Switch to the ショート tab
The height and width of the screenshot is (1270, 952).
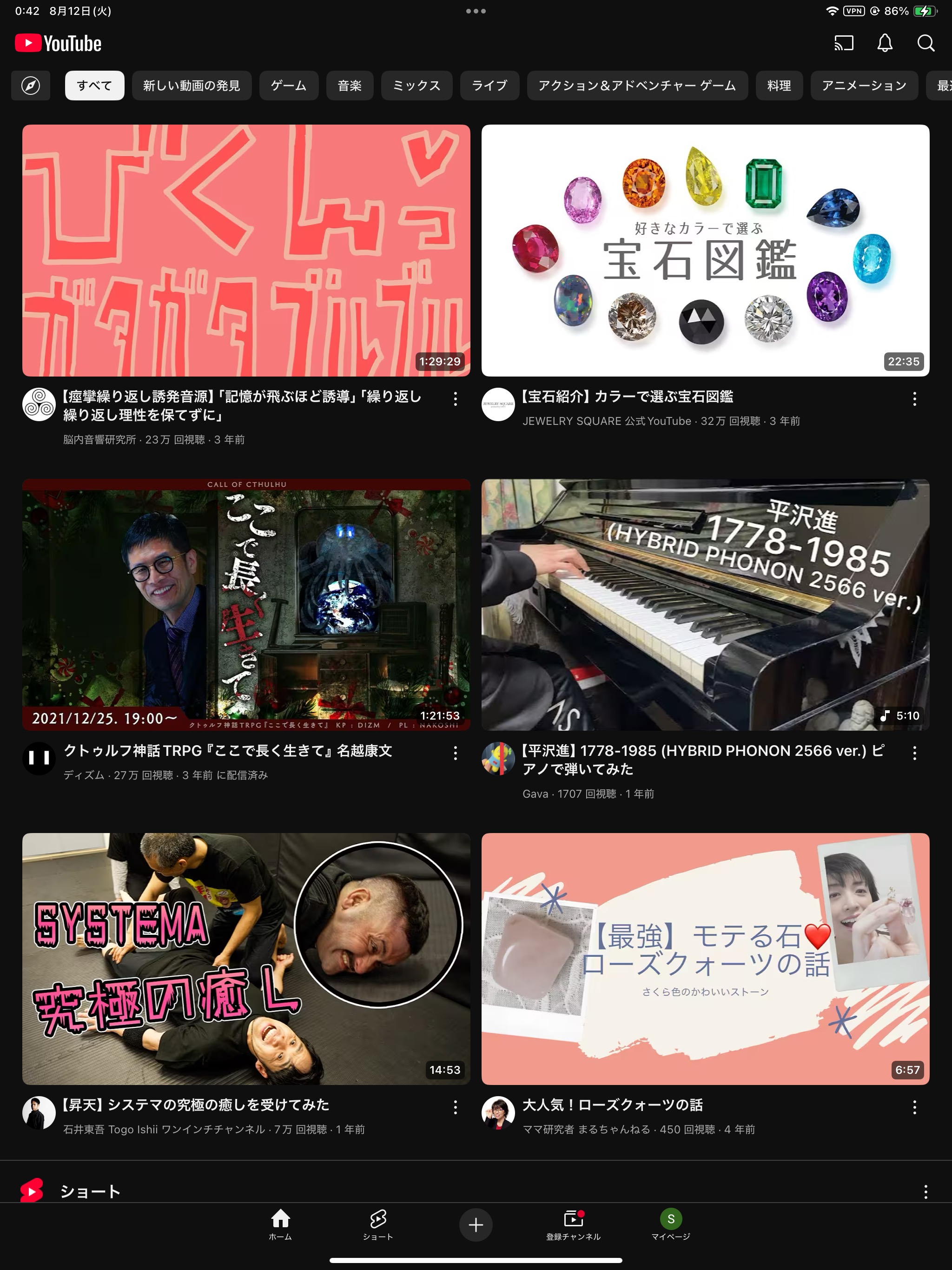point(378,1224)
